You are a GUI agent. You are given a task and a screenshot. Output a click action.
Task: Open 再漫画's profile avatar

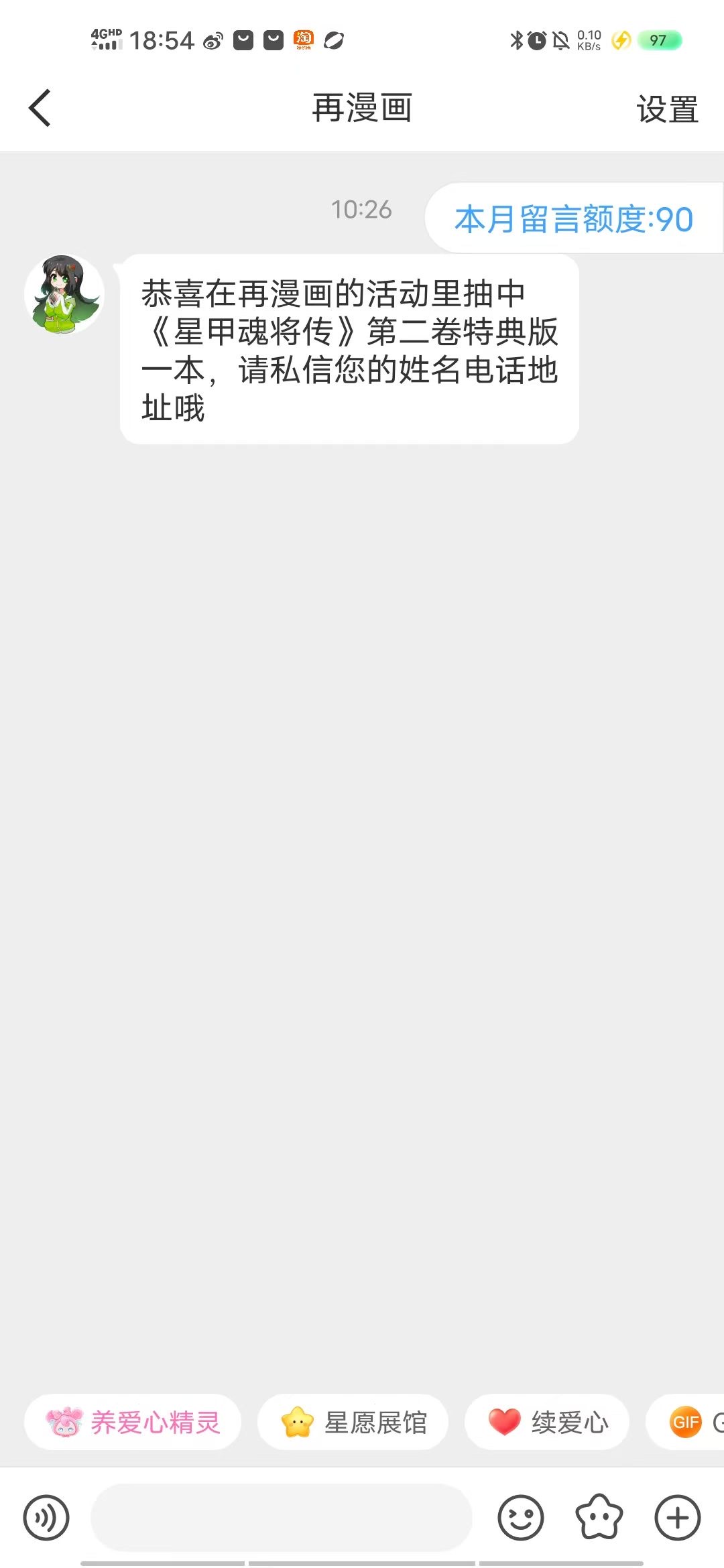[x=64, y=294]
